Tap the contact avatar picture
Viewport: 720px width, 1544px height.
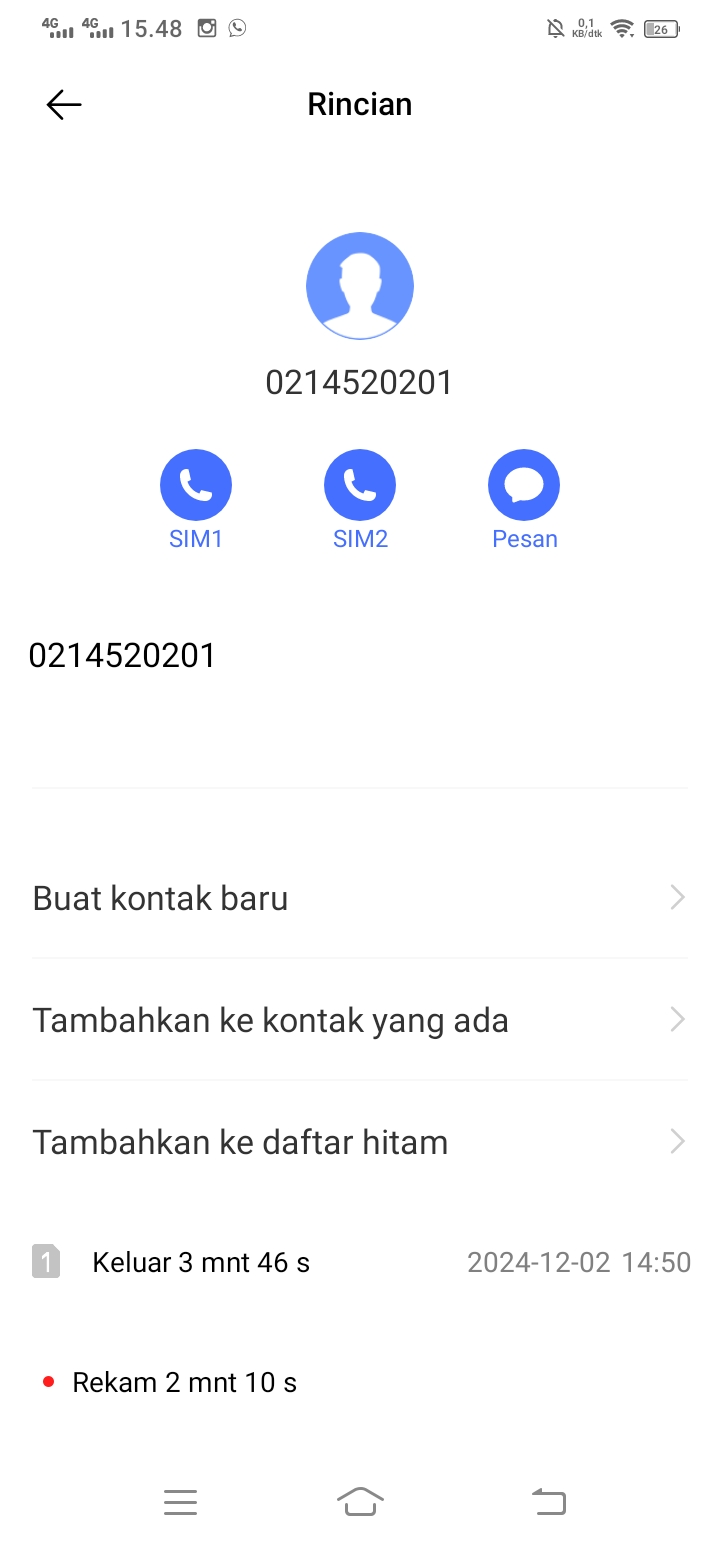coord(360,286)
